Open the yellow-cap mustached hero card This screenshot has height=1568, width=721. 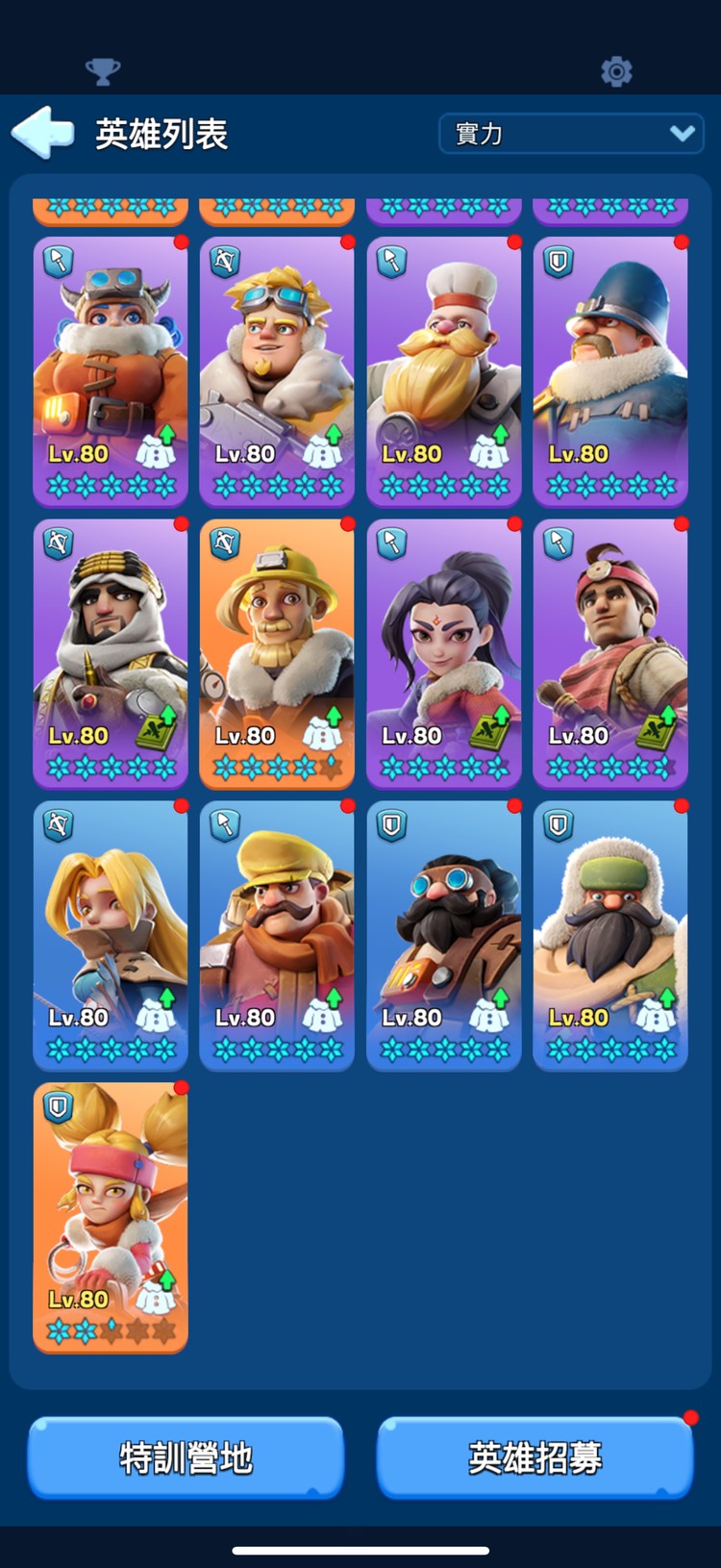[x=277, y=934]
